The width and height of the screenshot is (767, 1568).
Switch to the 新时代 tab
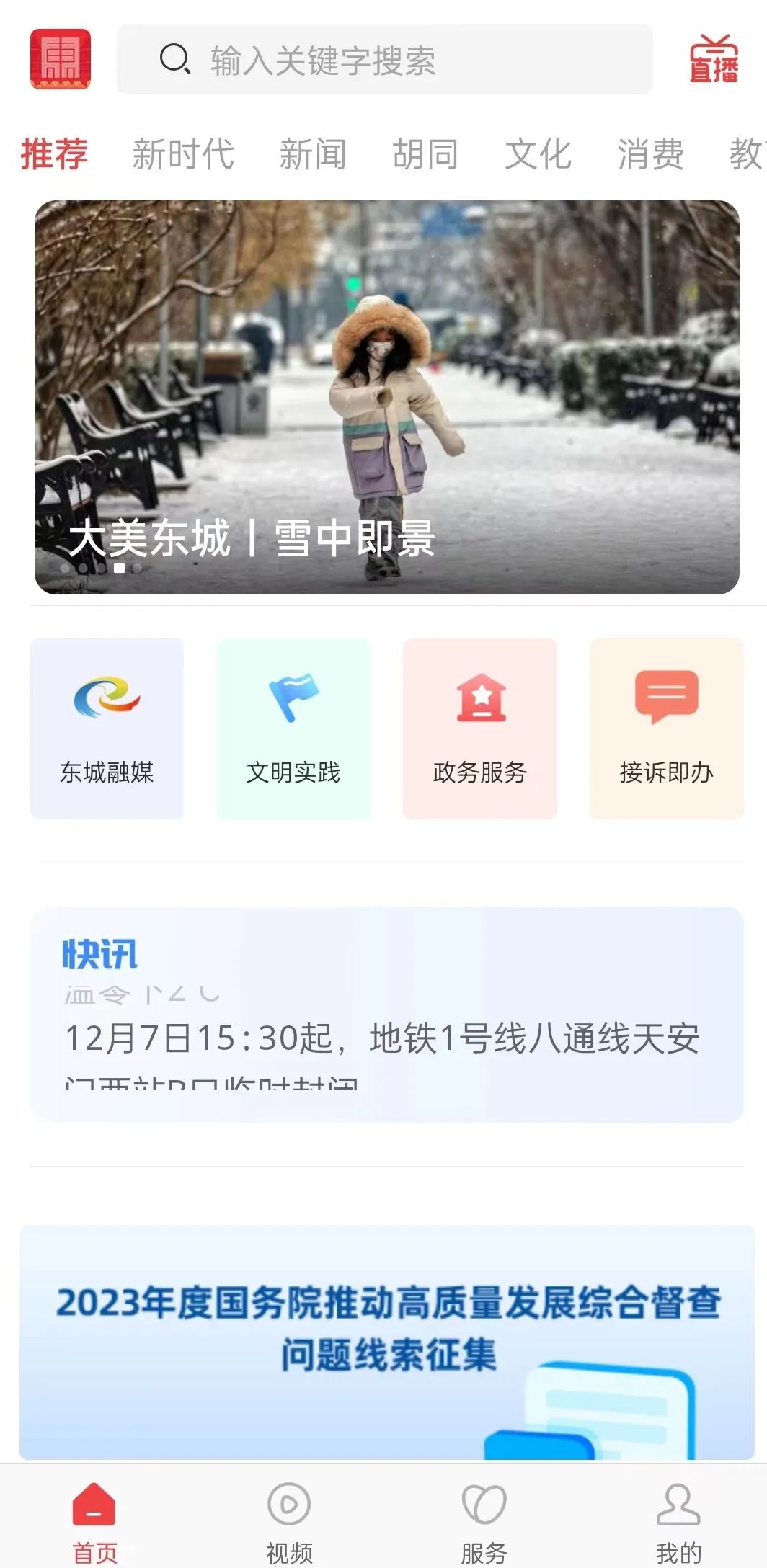[x=183, y=154]
